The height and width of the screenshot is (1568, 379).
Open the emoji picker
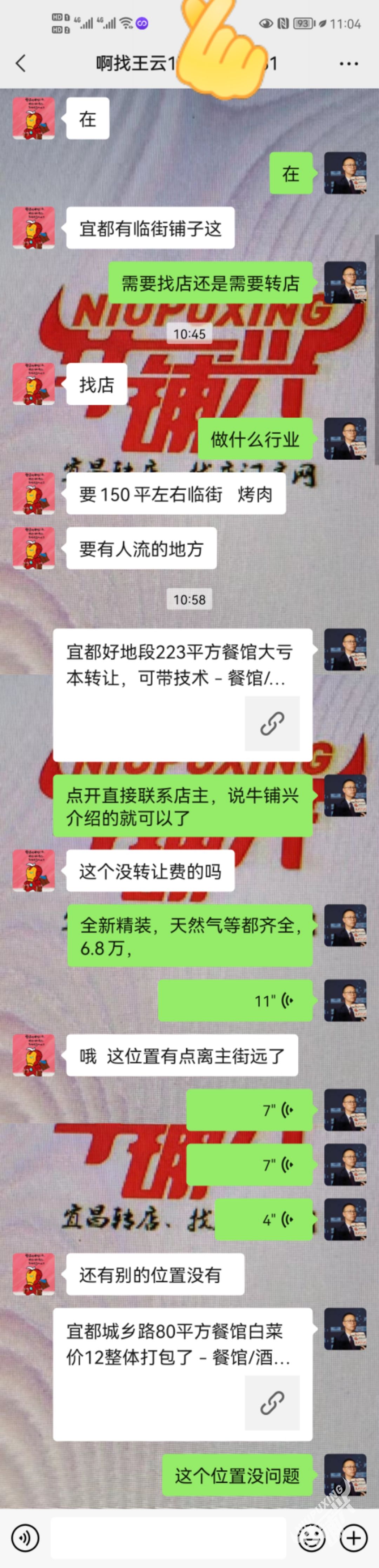point(311,1538)
